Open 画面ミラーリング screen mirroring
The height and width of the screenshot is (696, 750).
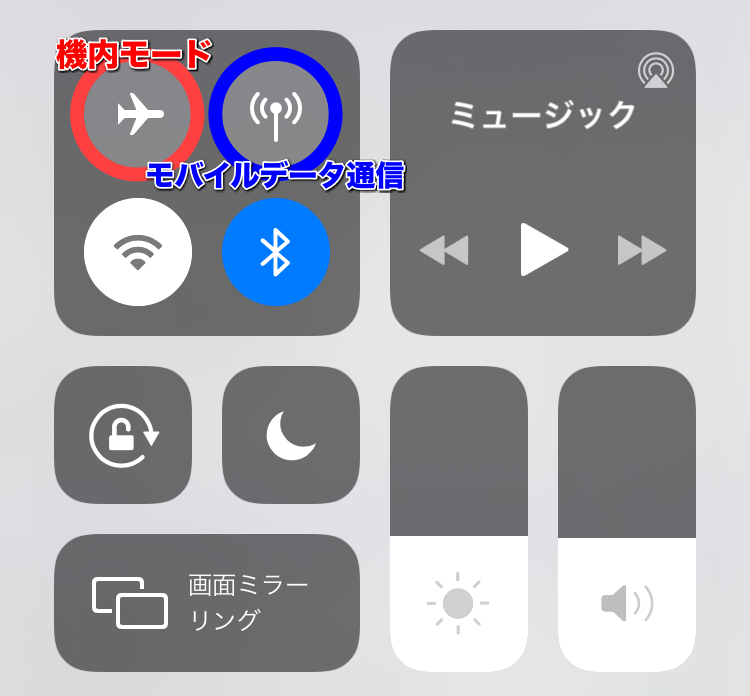pyautogui.click(x=206, y=602)
